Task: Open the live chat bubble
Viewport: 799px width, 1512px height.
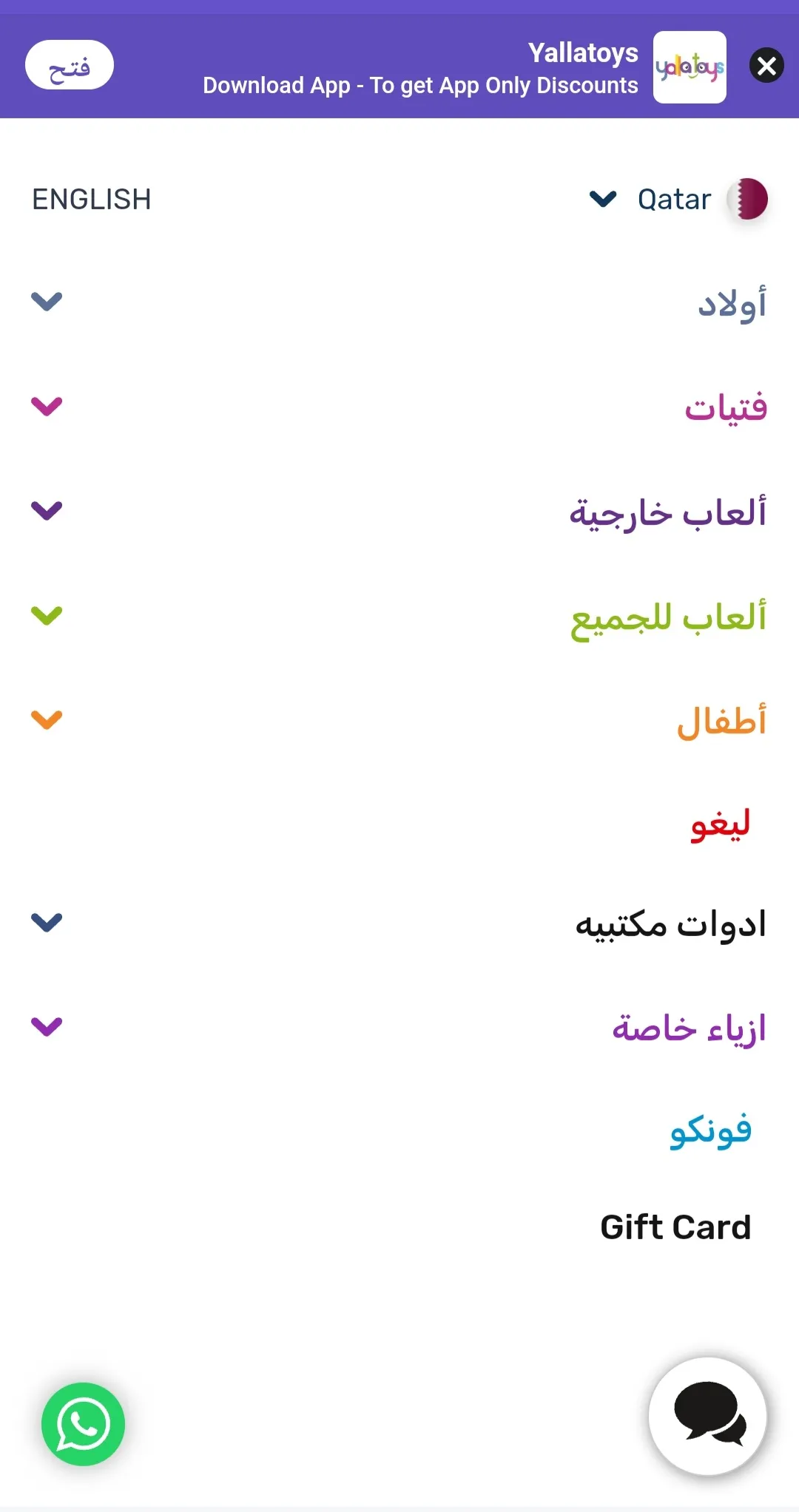Action: [x=708, y=1415]
